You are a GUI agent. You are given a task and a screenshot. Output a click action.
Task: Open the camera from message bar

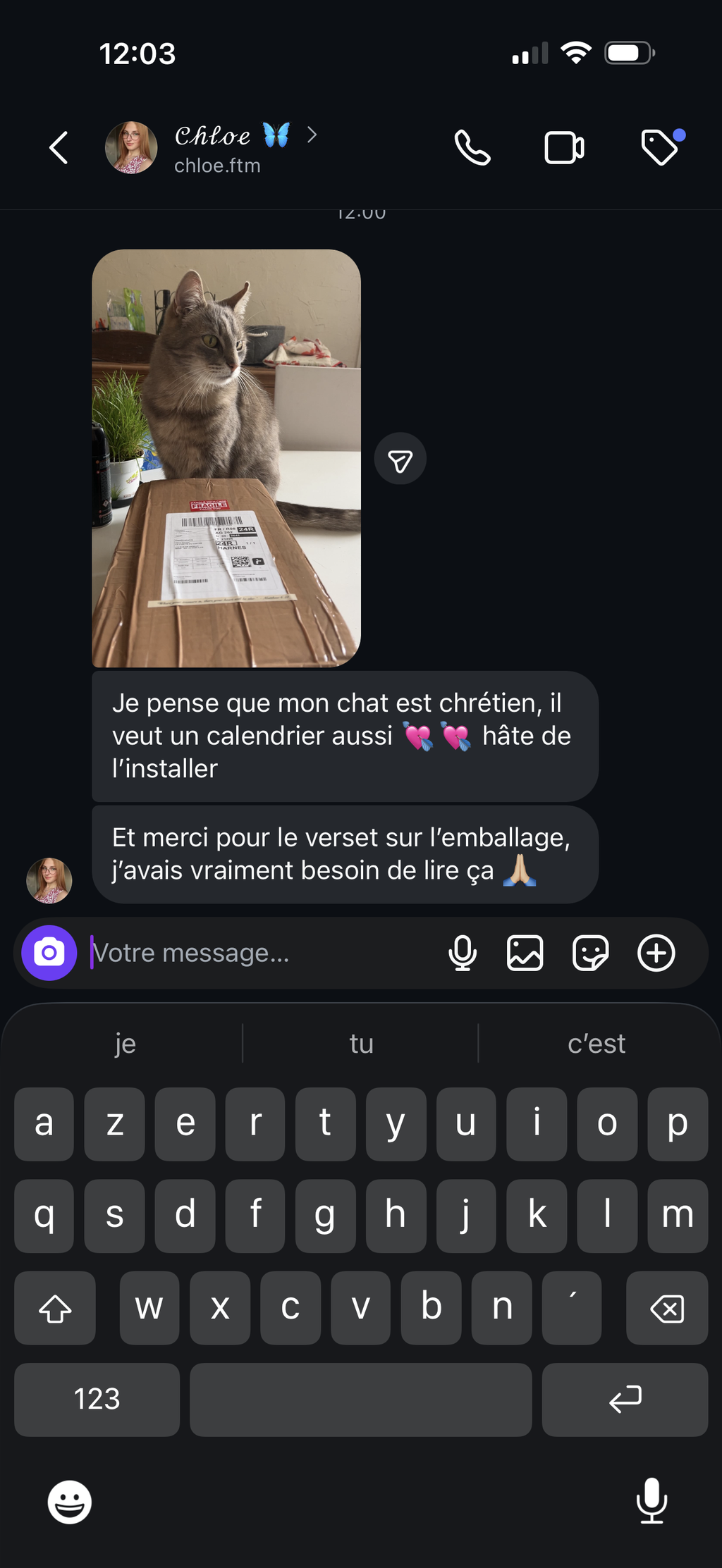pos(49,953)
